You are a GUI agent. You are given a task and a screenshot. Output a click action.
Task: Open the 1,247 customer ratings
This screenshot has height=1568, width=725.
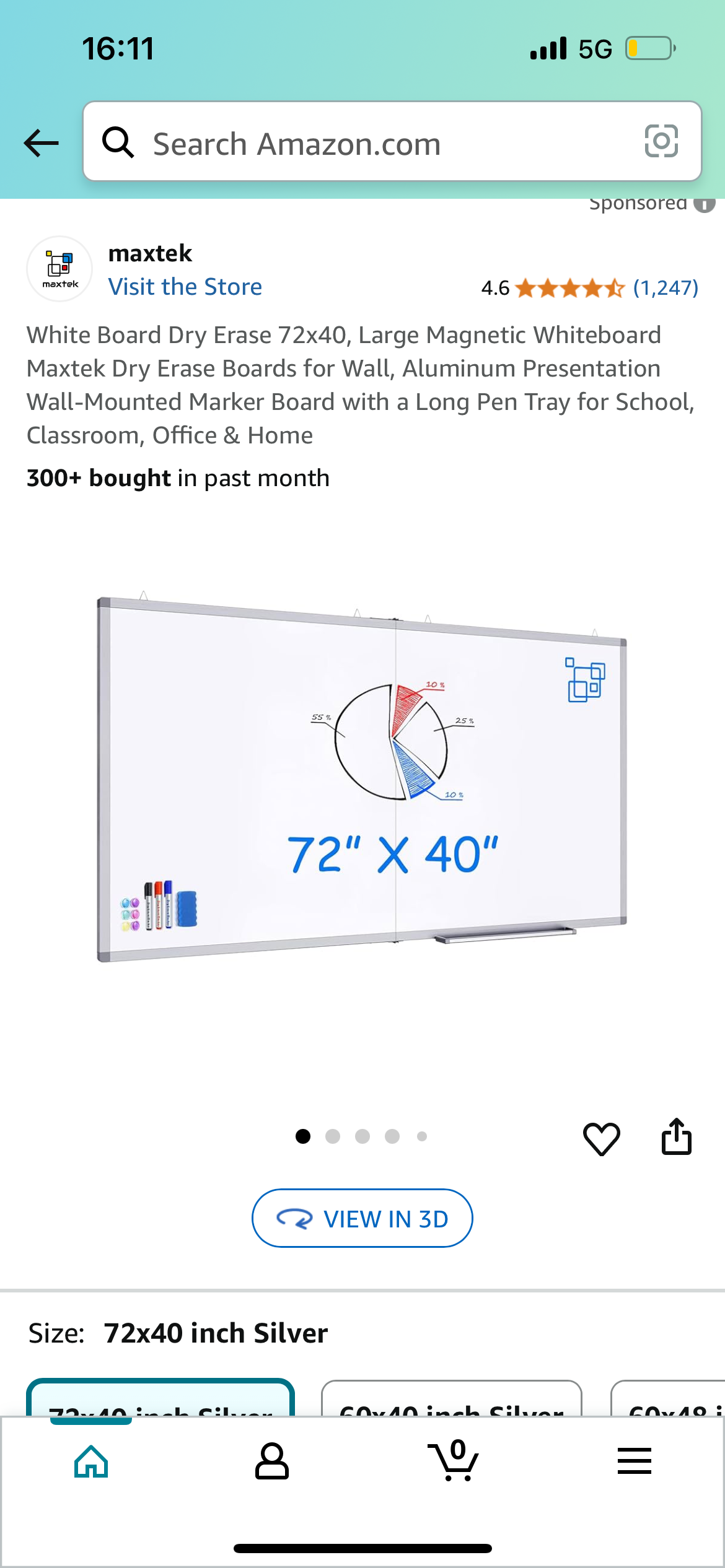[665, 288]
